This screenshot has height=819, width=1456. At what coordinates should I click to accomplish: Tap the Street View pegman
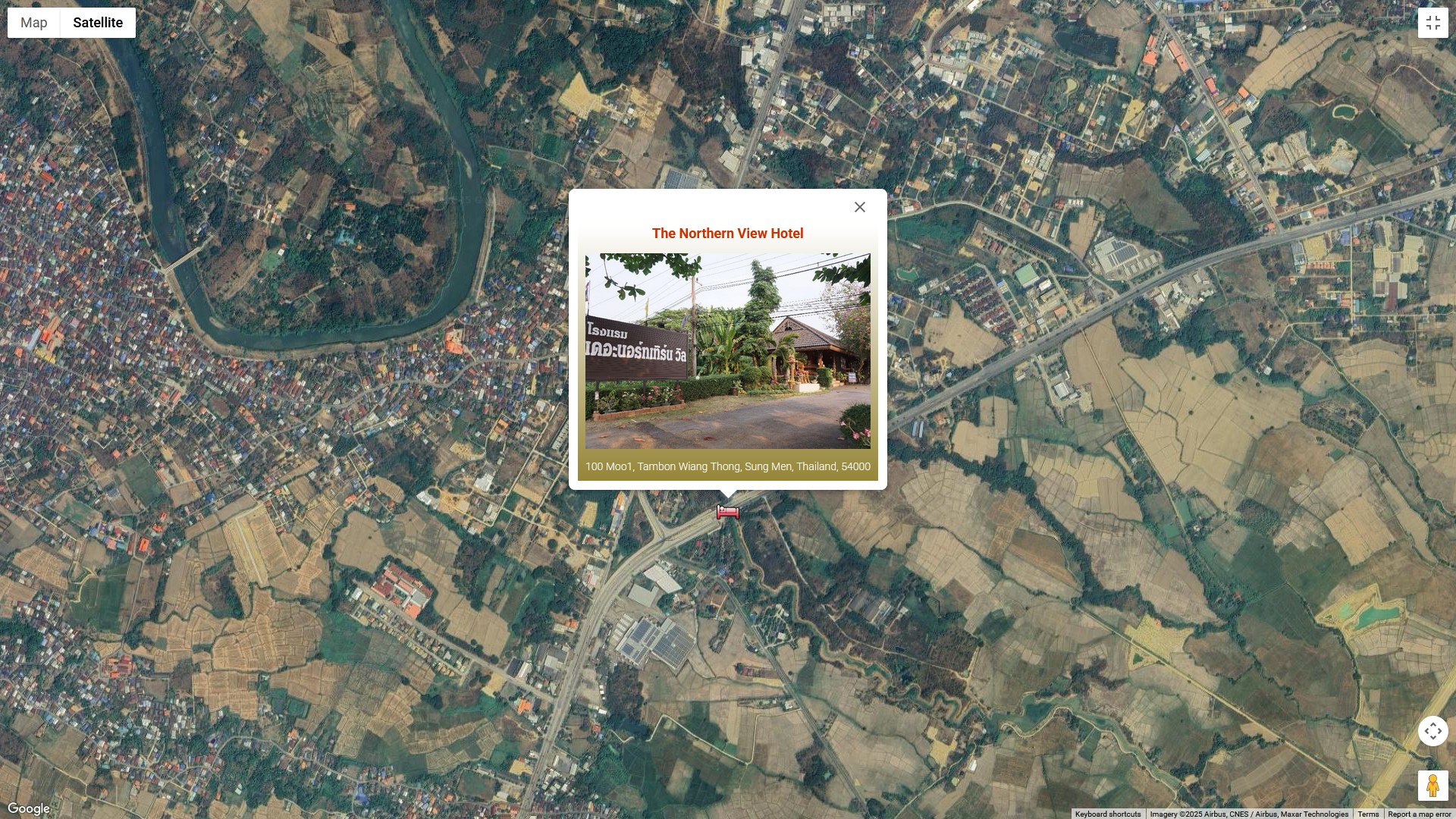(x=1432, y=786)
